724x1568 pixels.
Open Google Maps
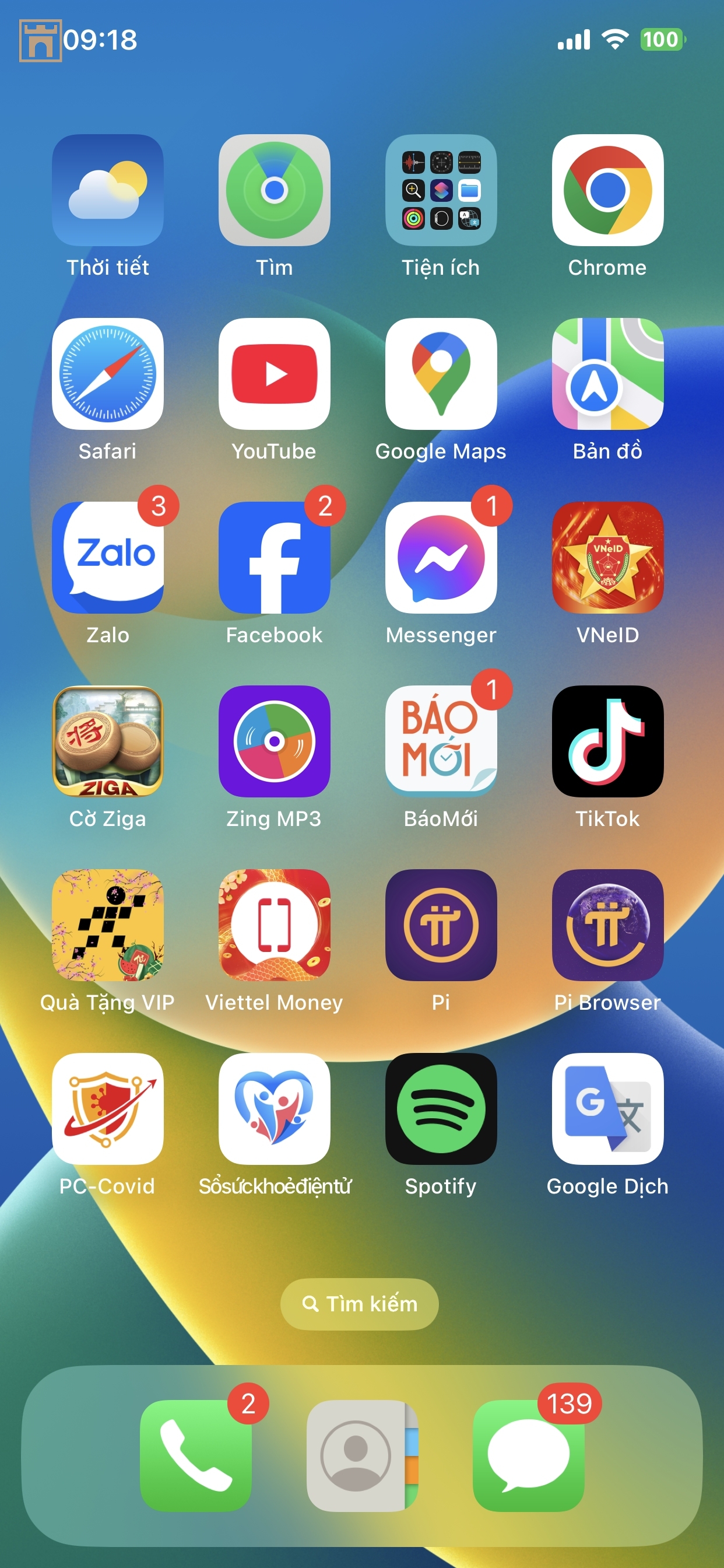tap(441, 374)
